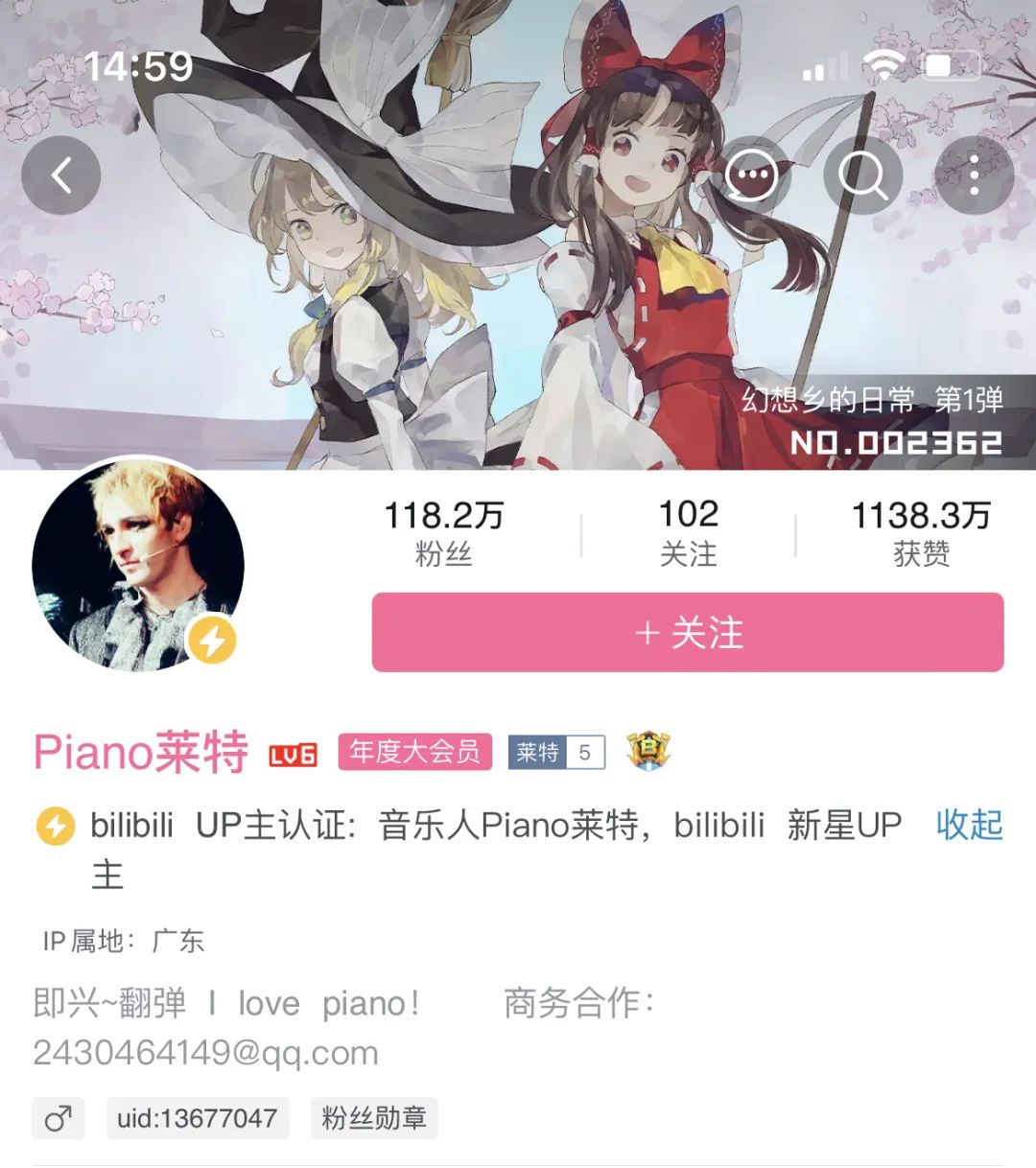Open search in this profile

click(862, 175)
